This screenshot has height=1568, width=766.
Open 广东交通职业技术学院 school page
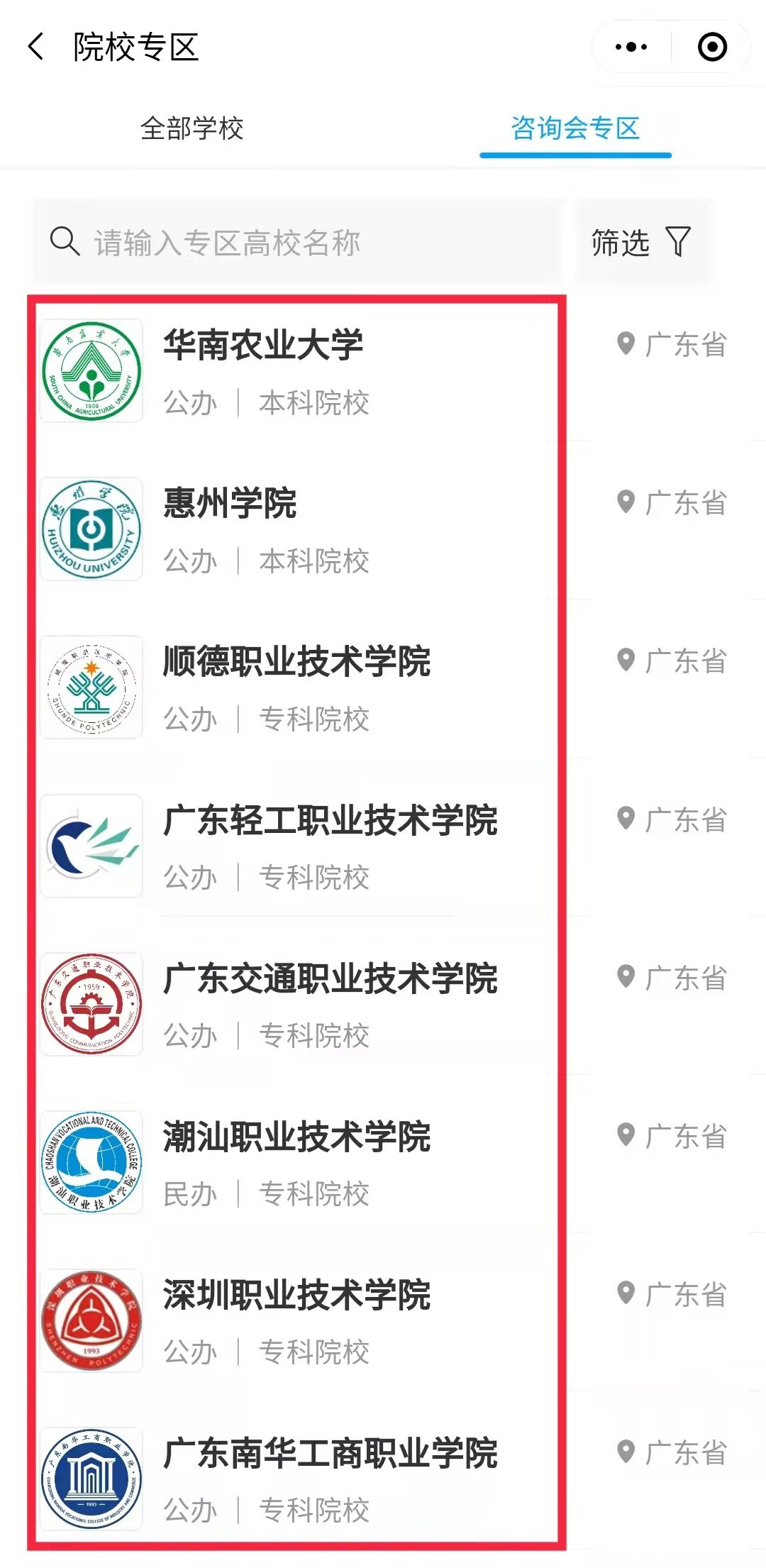coord(330,979)
